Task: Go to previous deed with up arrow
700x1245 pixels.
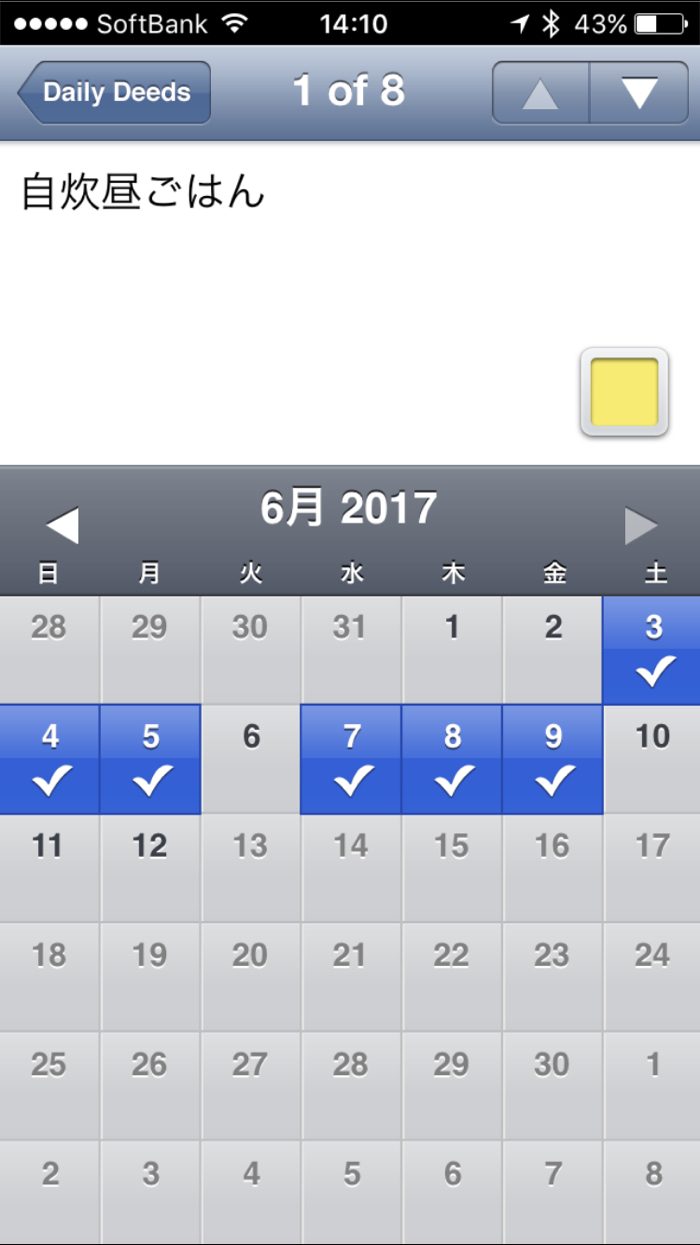Action: pos(540,93)
